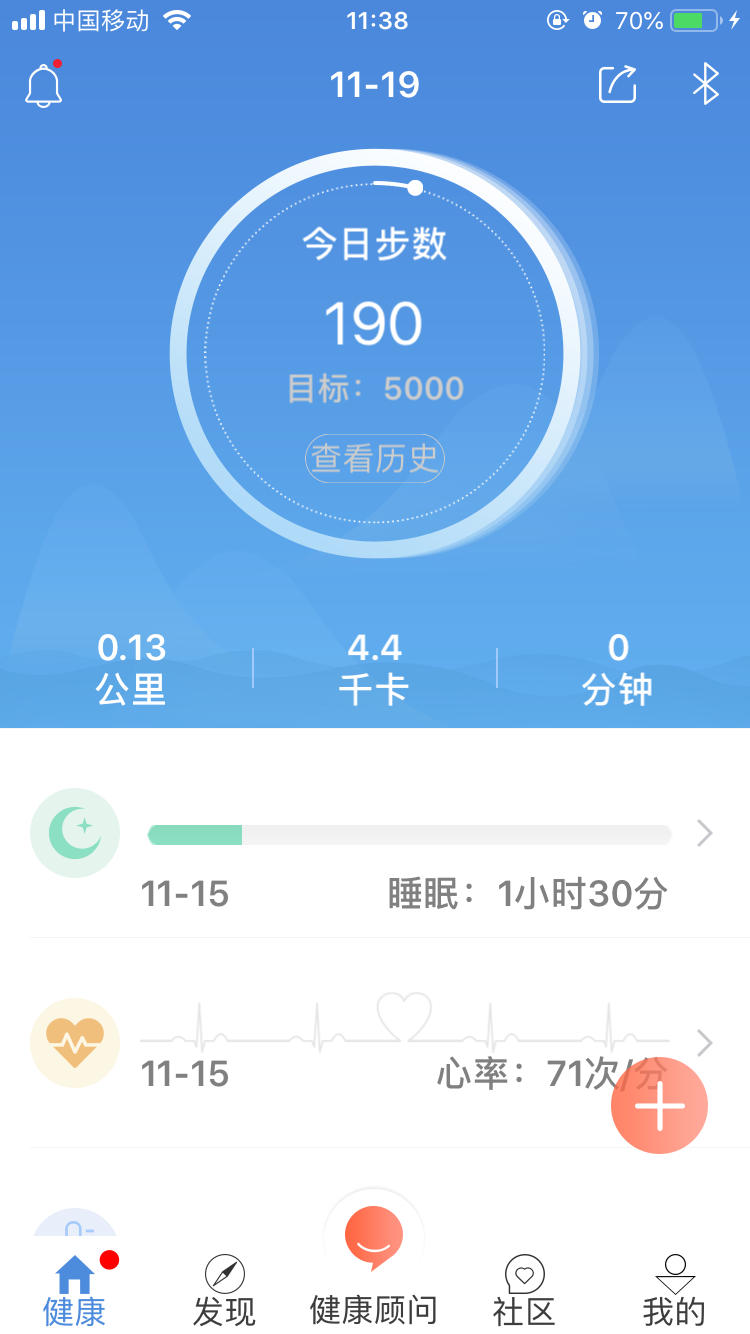The height and width of the screenshot is (1334, 750).
Task: Open the notifications bell
Action: pyautogui.click(x=44, y=85)
